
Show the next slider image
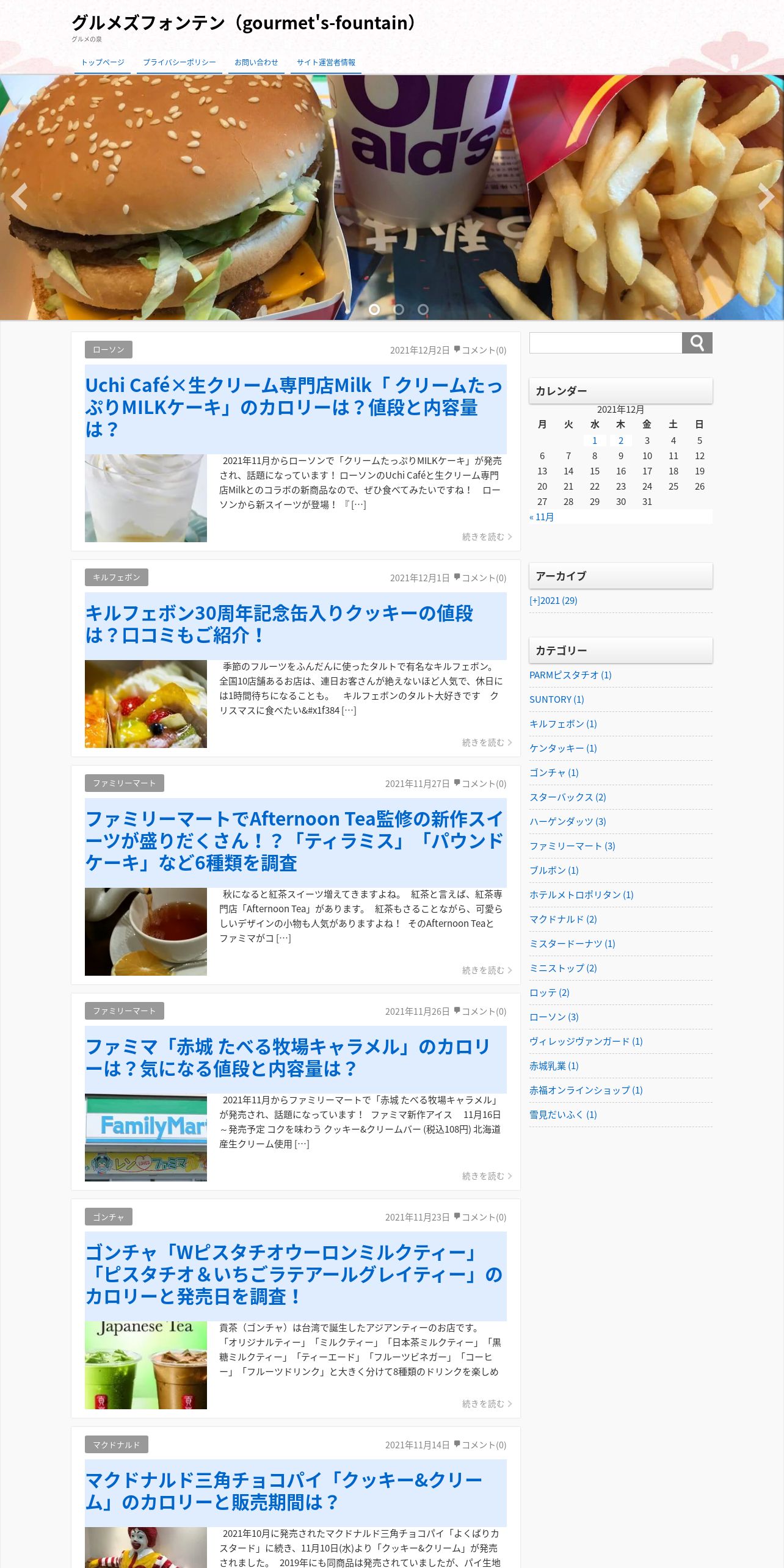click(x=766, y=197)
